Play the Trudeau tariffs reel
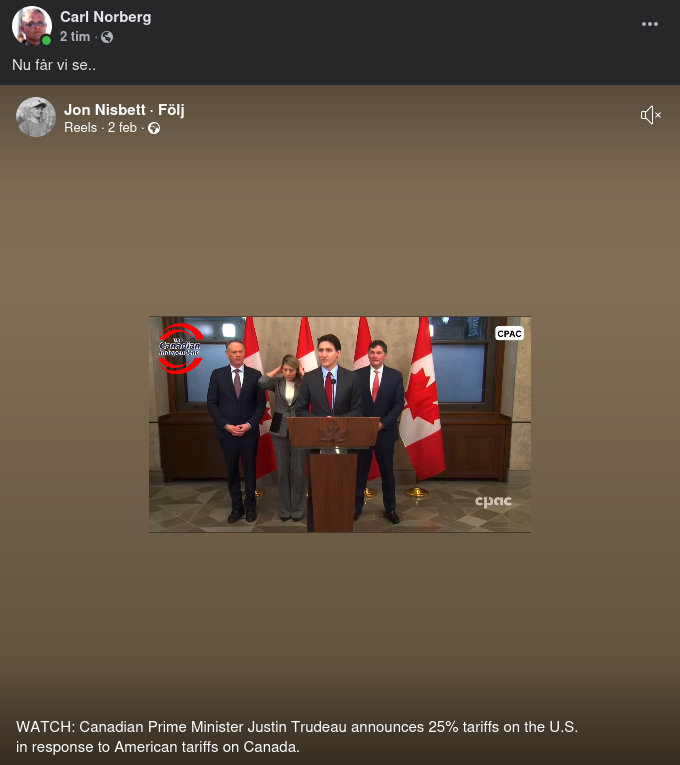Screen dimensions: 680x765 tap(340, 424)
